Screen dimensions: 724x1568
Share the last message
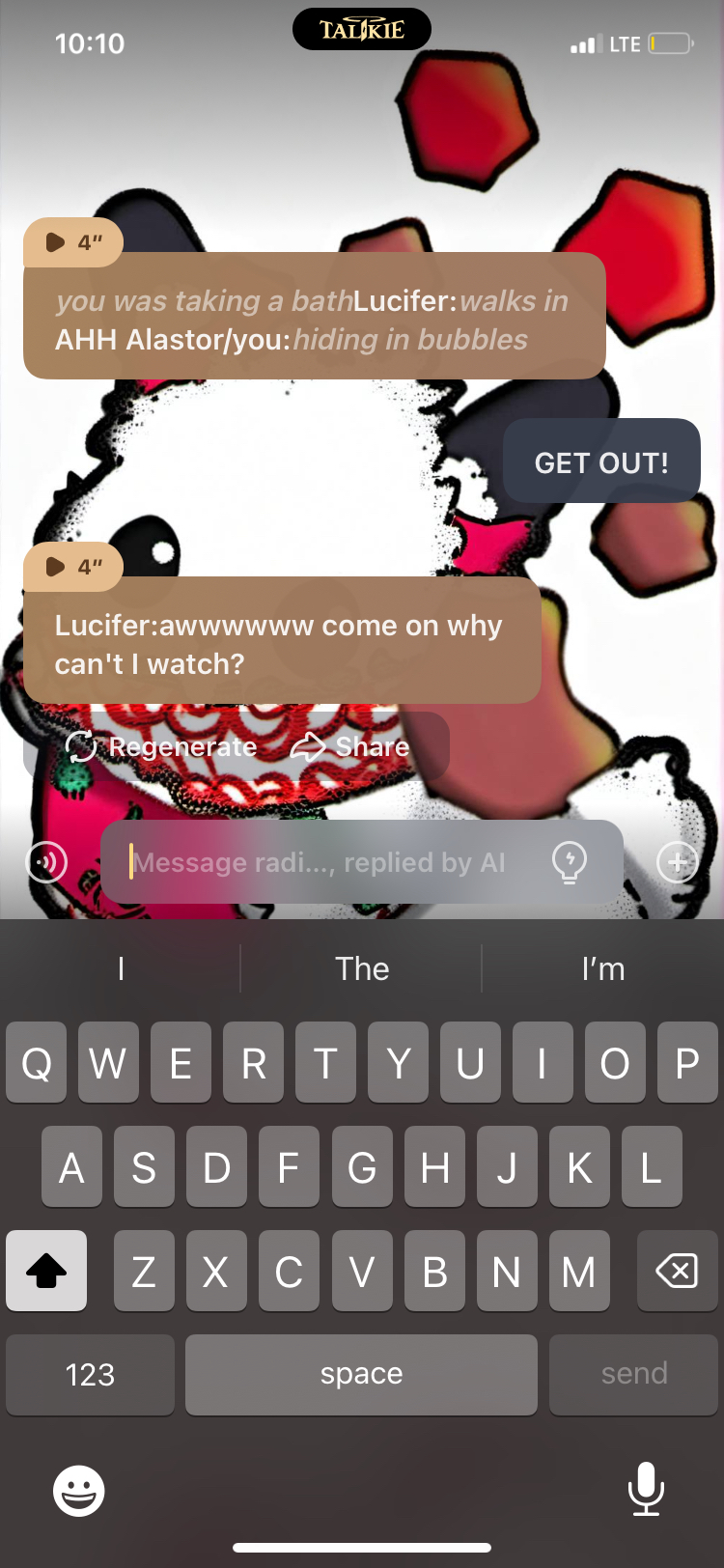click(350, 746)
